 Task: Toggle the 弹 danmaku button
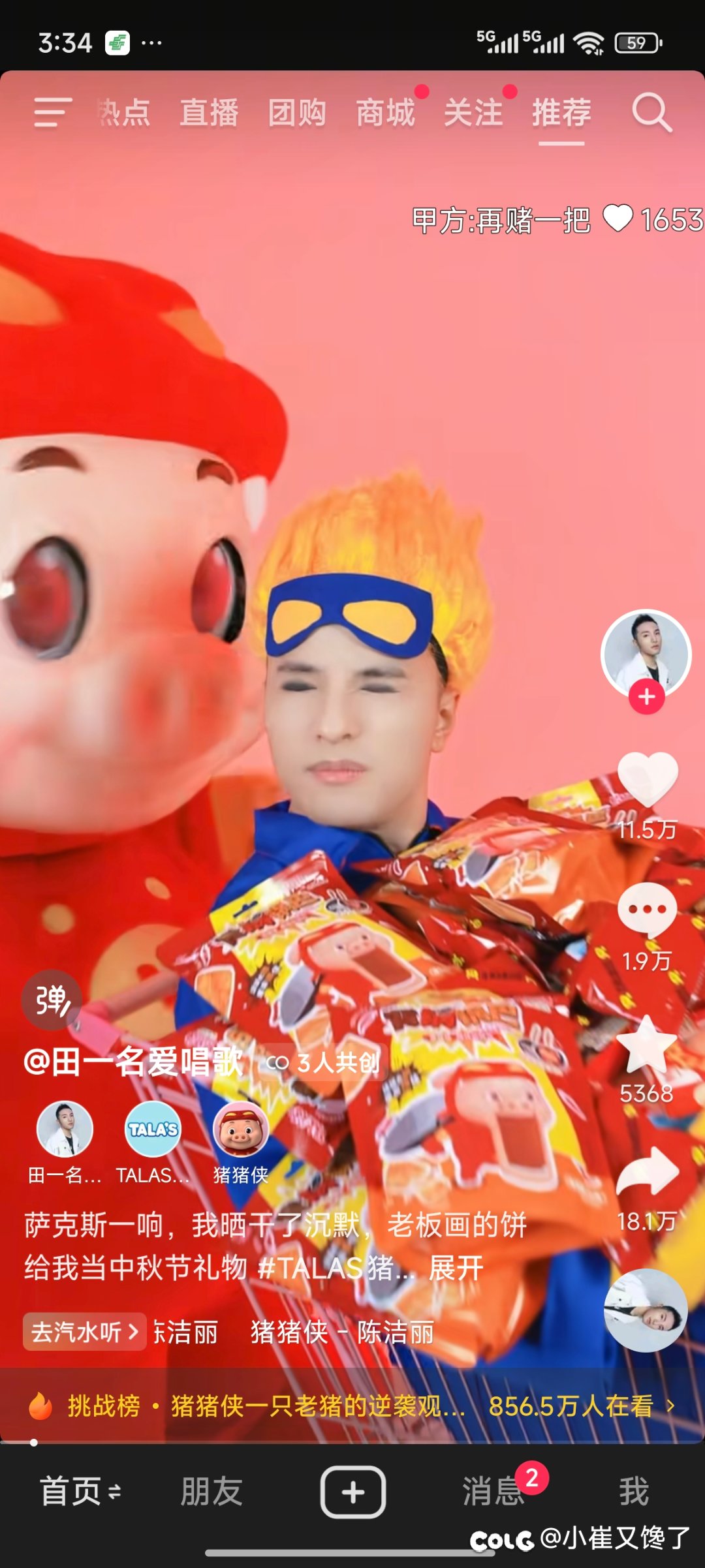(x=52, y=1000)
